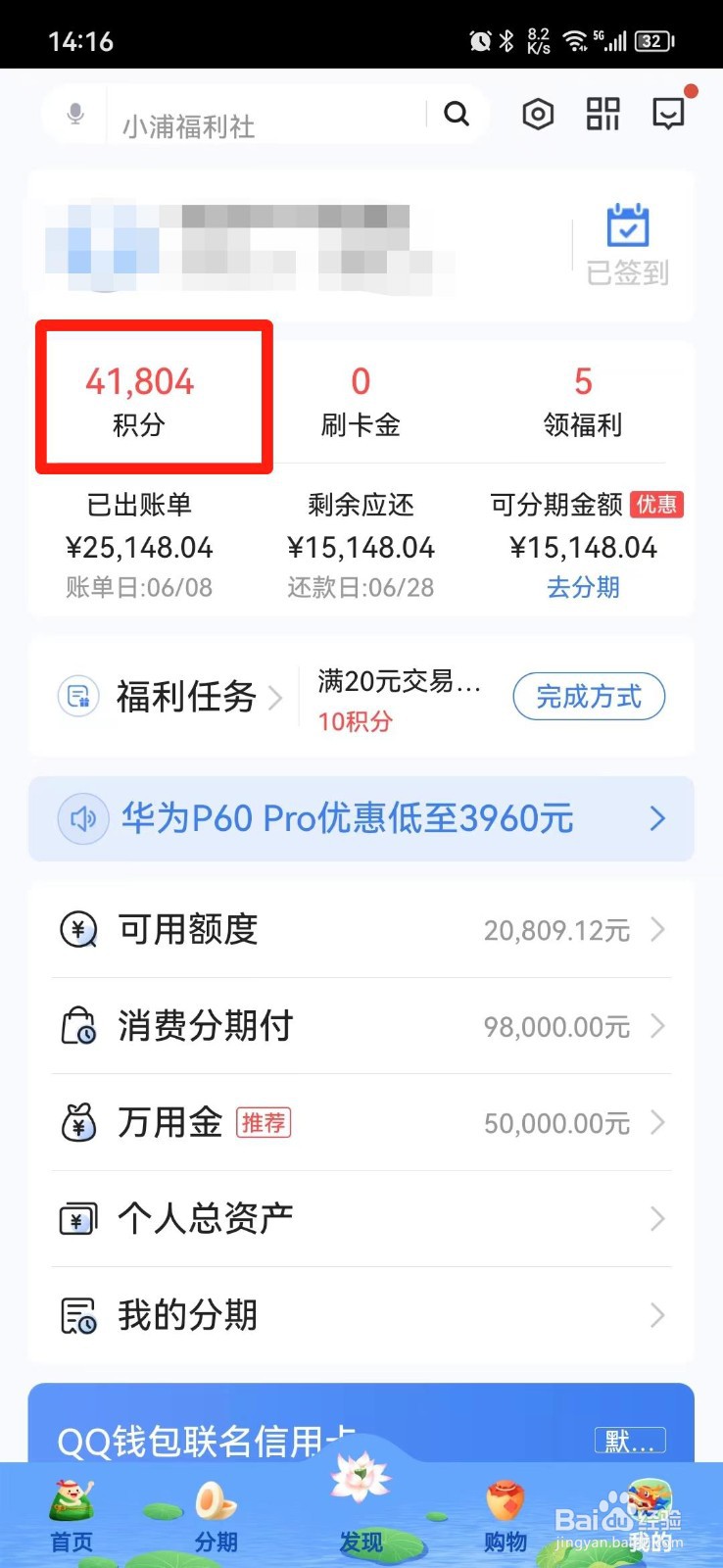This screenshot has width=723, height=1568.
Task: Tap the 可用额度 yen coin icon
Action: click(78, 929)
